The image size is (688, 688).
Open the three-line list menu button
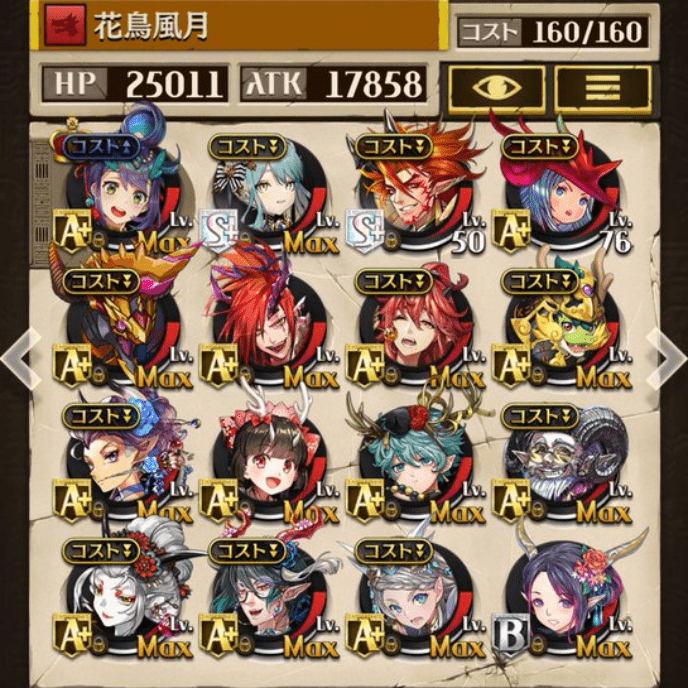(601, 88)
